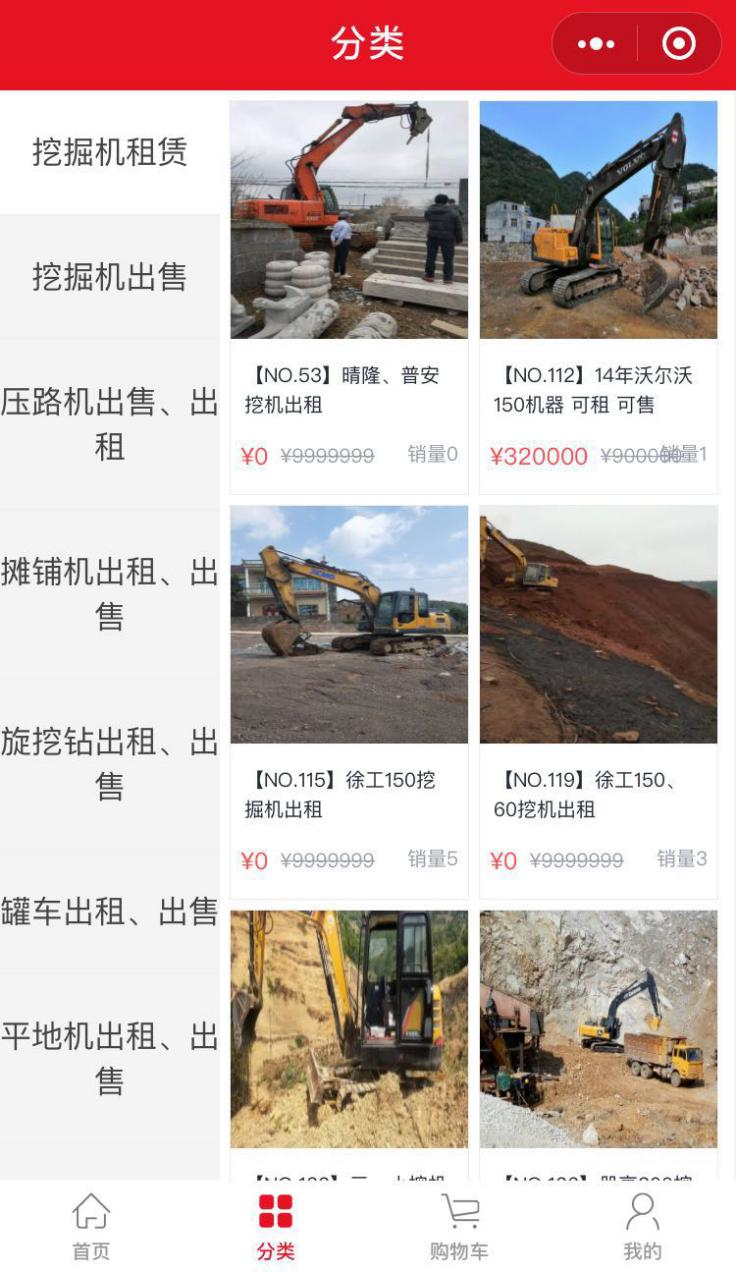The image size is (736, 1272).
Task: Select the 摊铺机出租、出售 category
Action: tap(110, 594)
